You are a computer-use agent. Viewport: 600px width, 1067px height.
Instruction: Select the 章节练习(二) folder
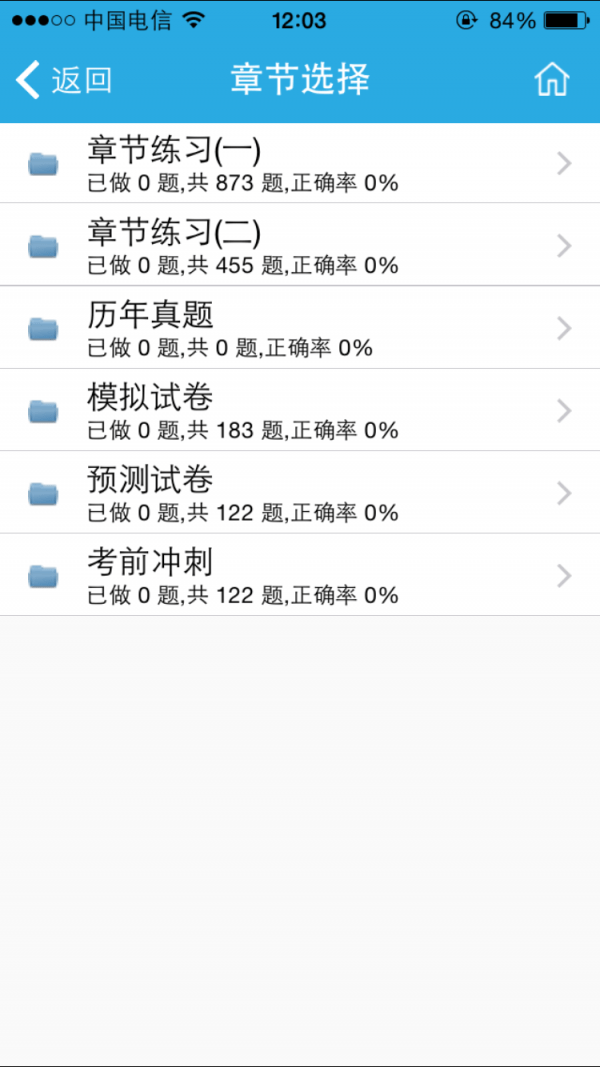click(x=300, y=245)
